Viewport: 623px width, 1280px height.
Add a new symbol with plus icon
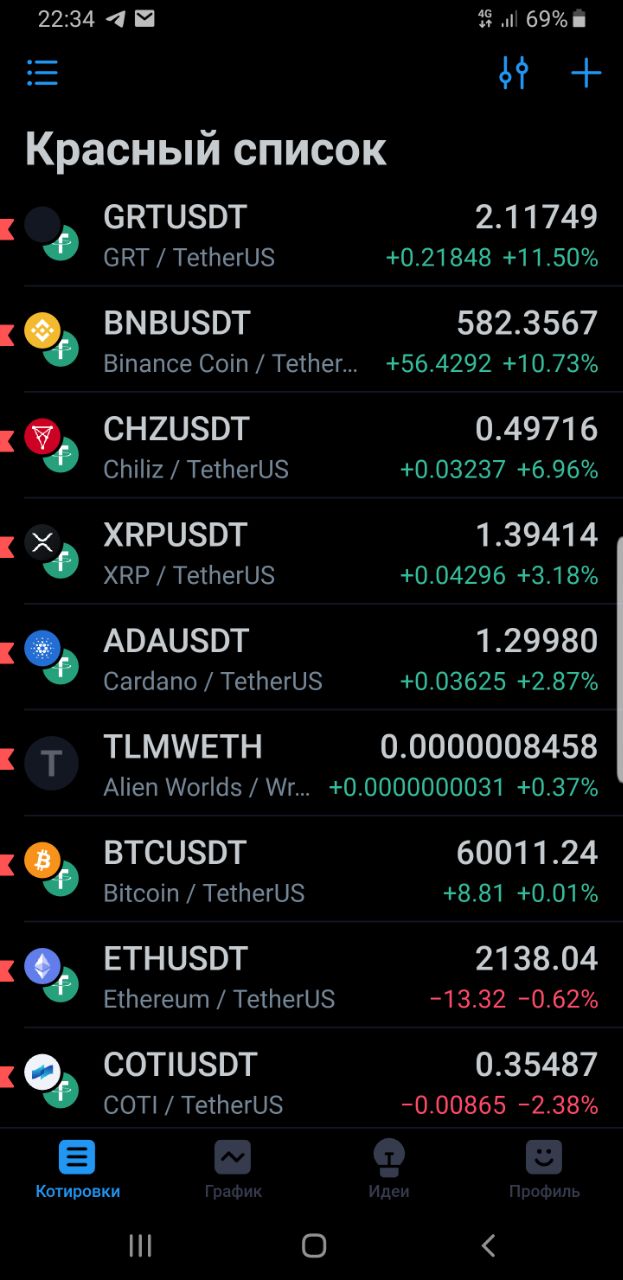pyautogui.click(x=586, y=73)
